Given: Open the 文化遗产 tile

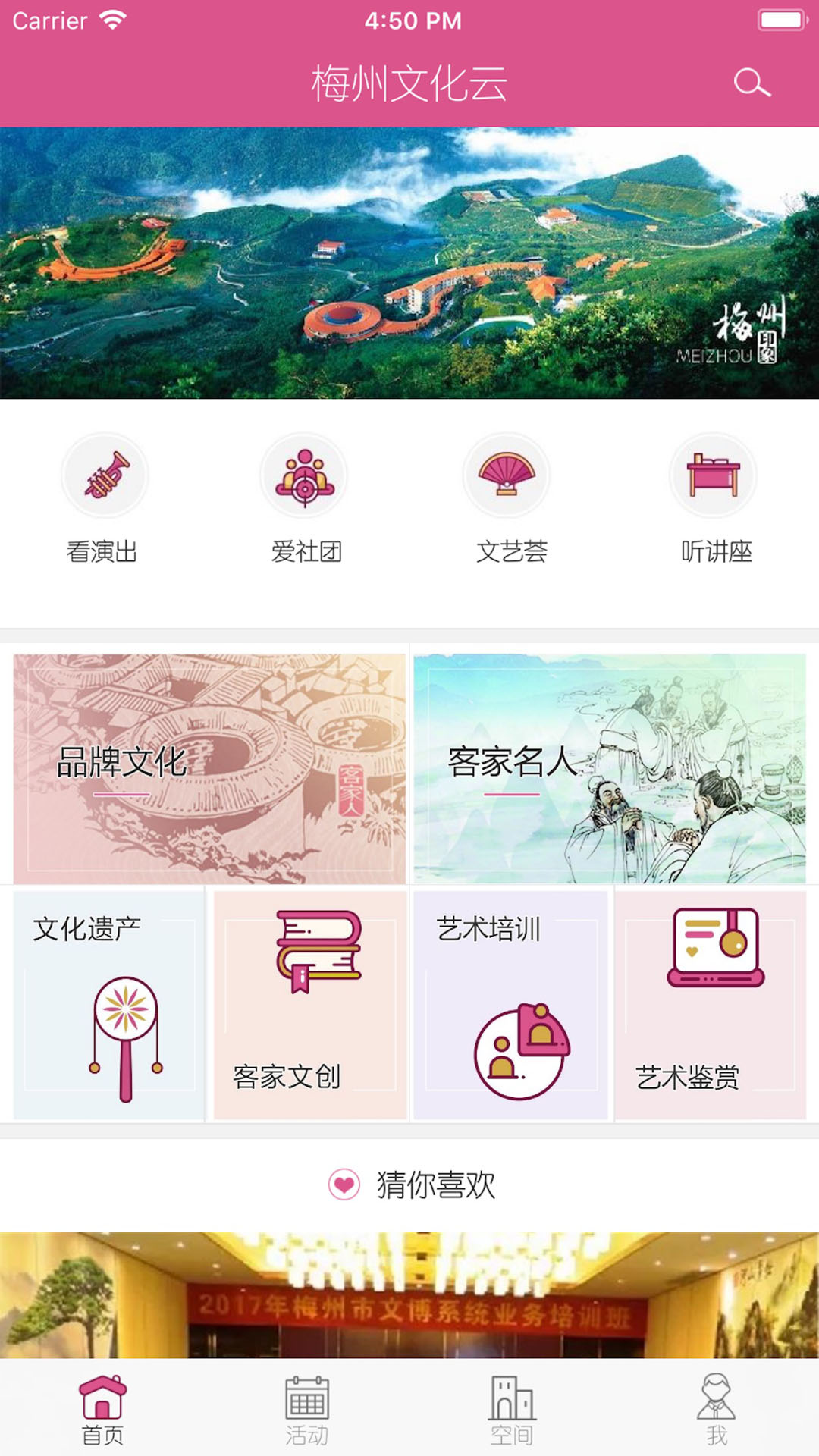Looking at the screenshot, I should pos(108,1005).
